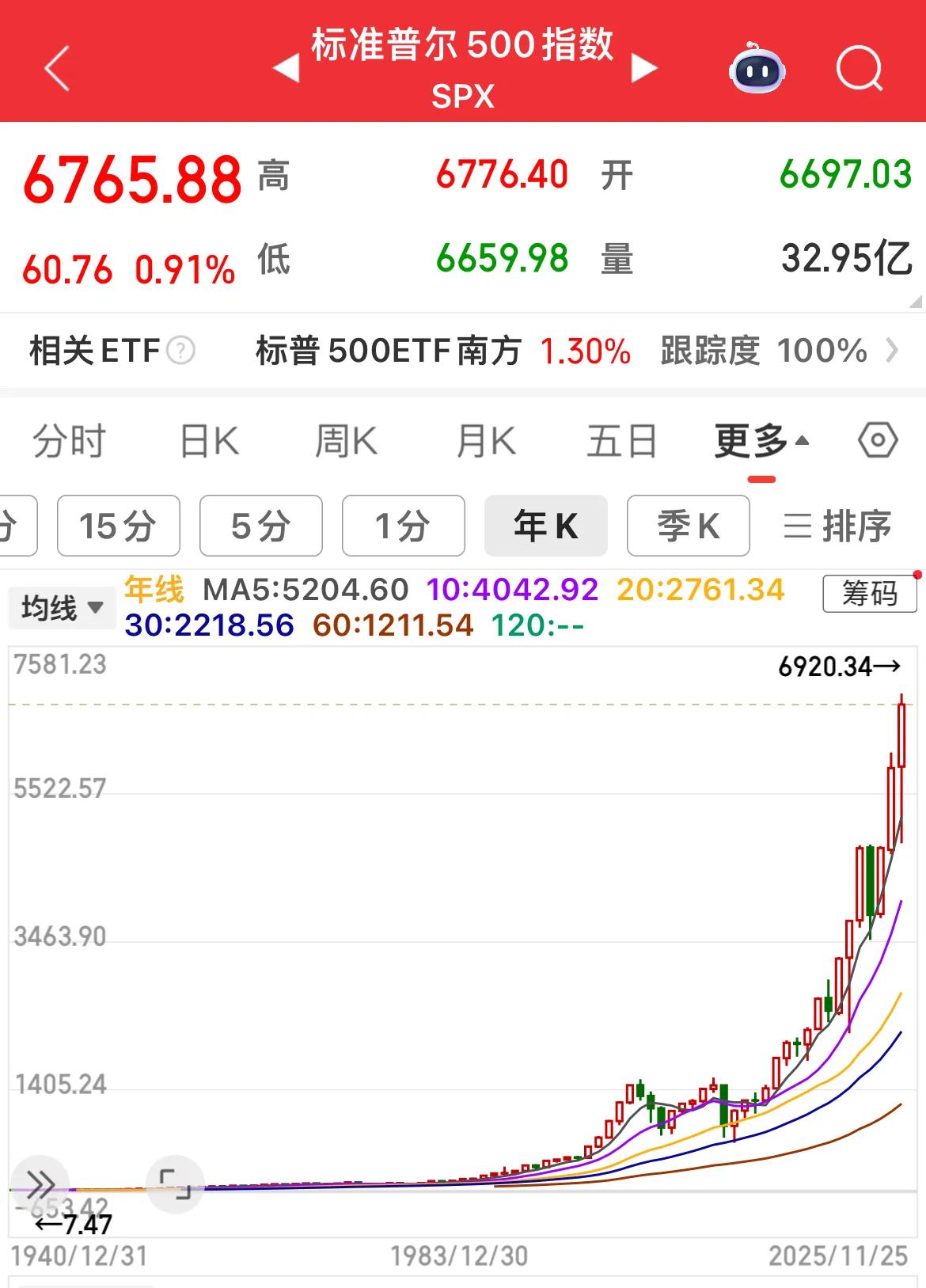Select the 15分 period chip
The image size is (926, 1288).
tap(119, 526)
